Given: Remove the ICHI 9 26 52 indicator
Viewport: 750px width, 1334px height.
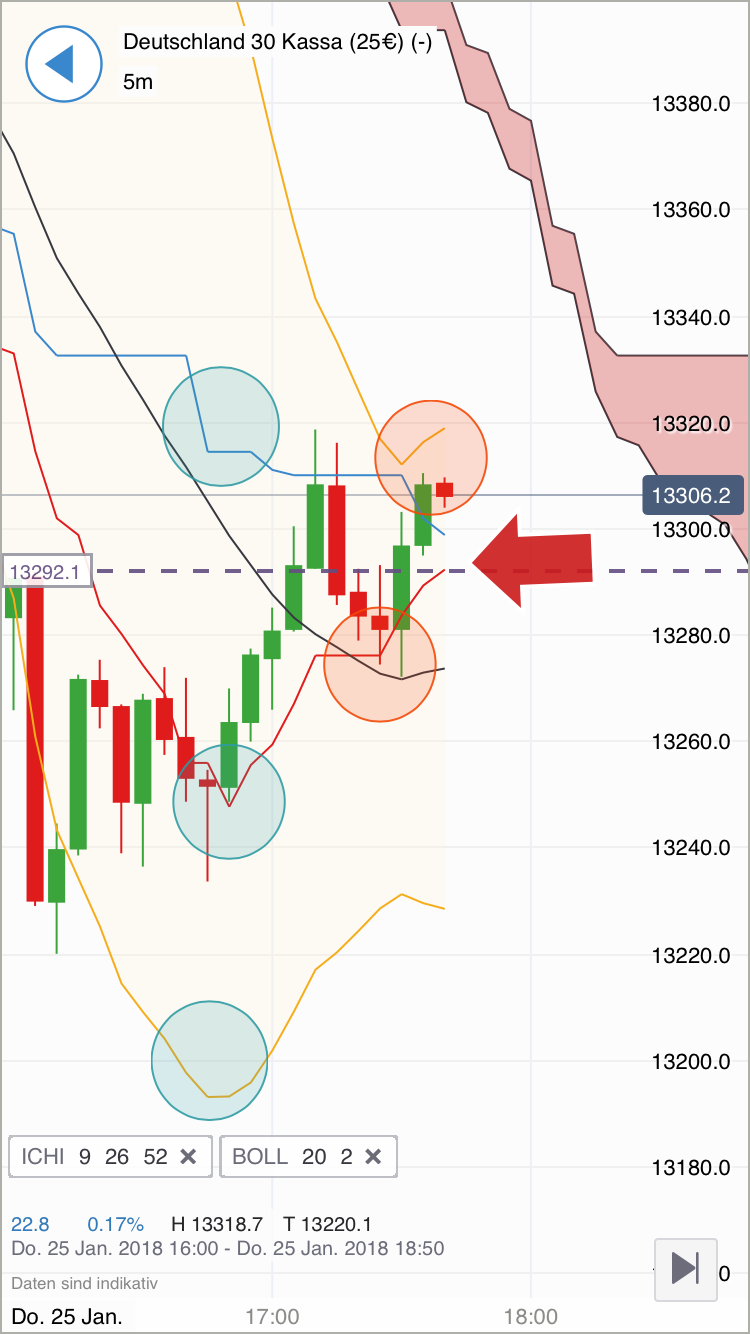Looking at the screenshot, I should pos(187,1157).
